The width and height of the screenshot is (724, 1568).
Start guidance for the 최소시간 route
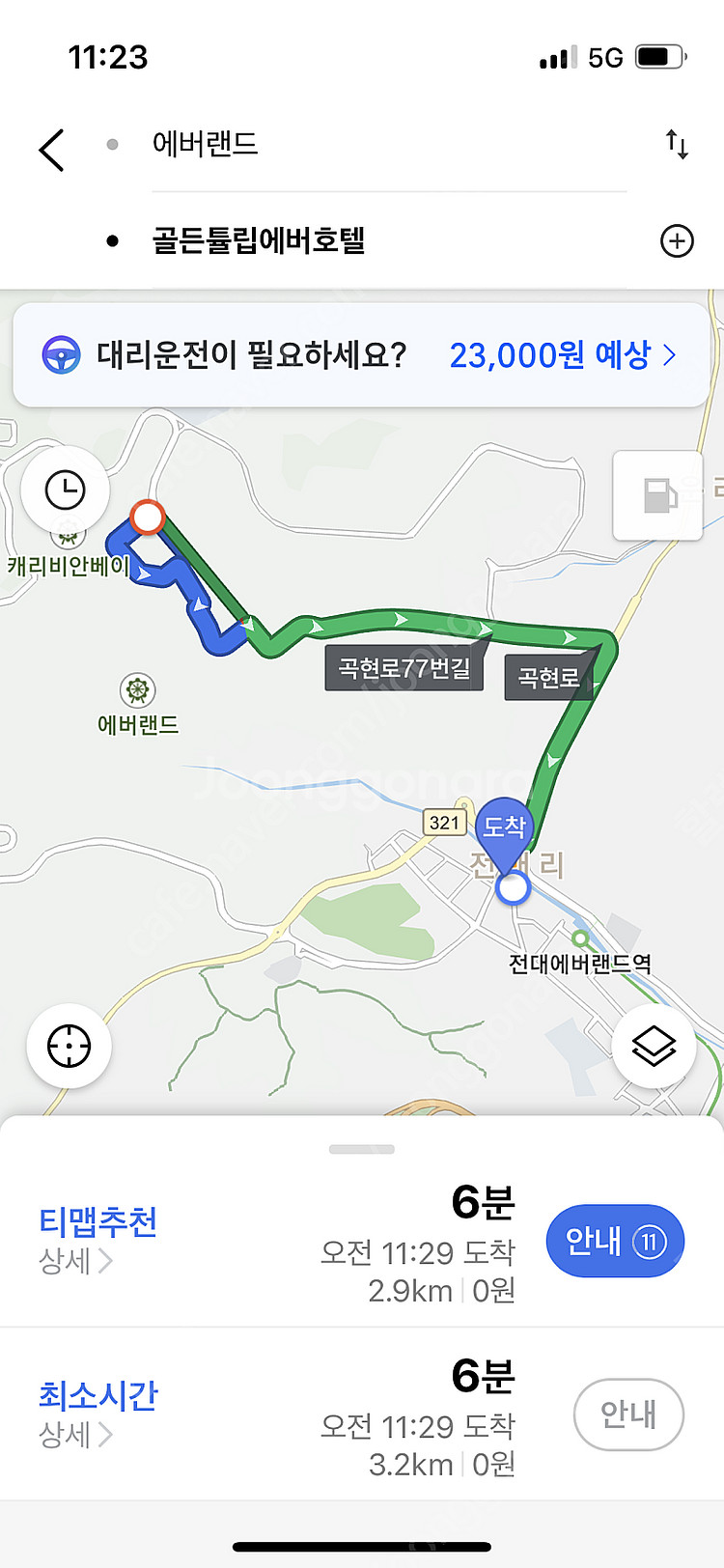point(628,1414)
